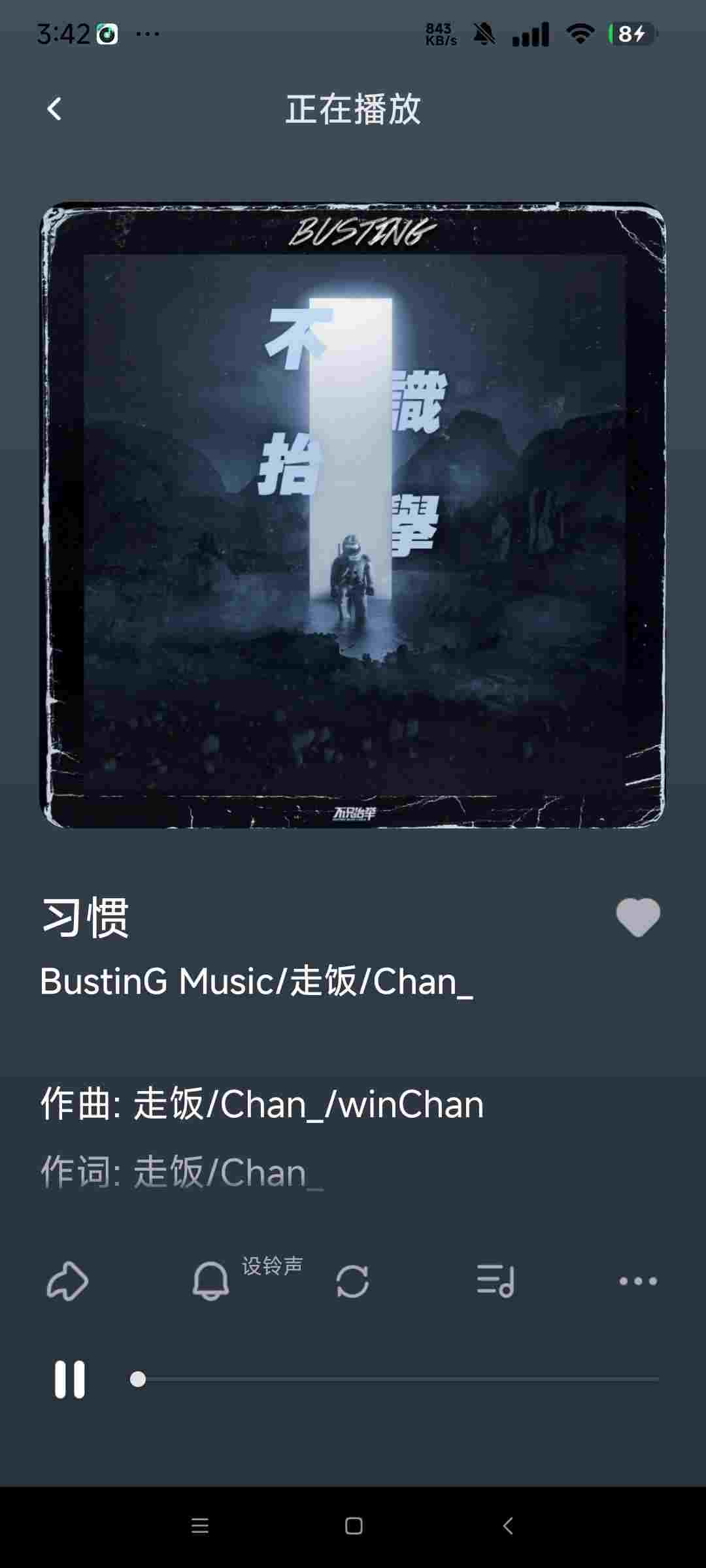Open the more options menu
Screen dimensions: 706x1568
[638, 1281]
